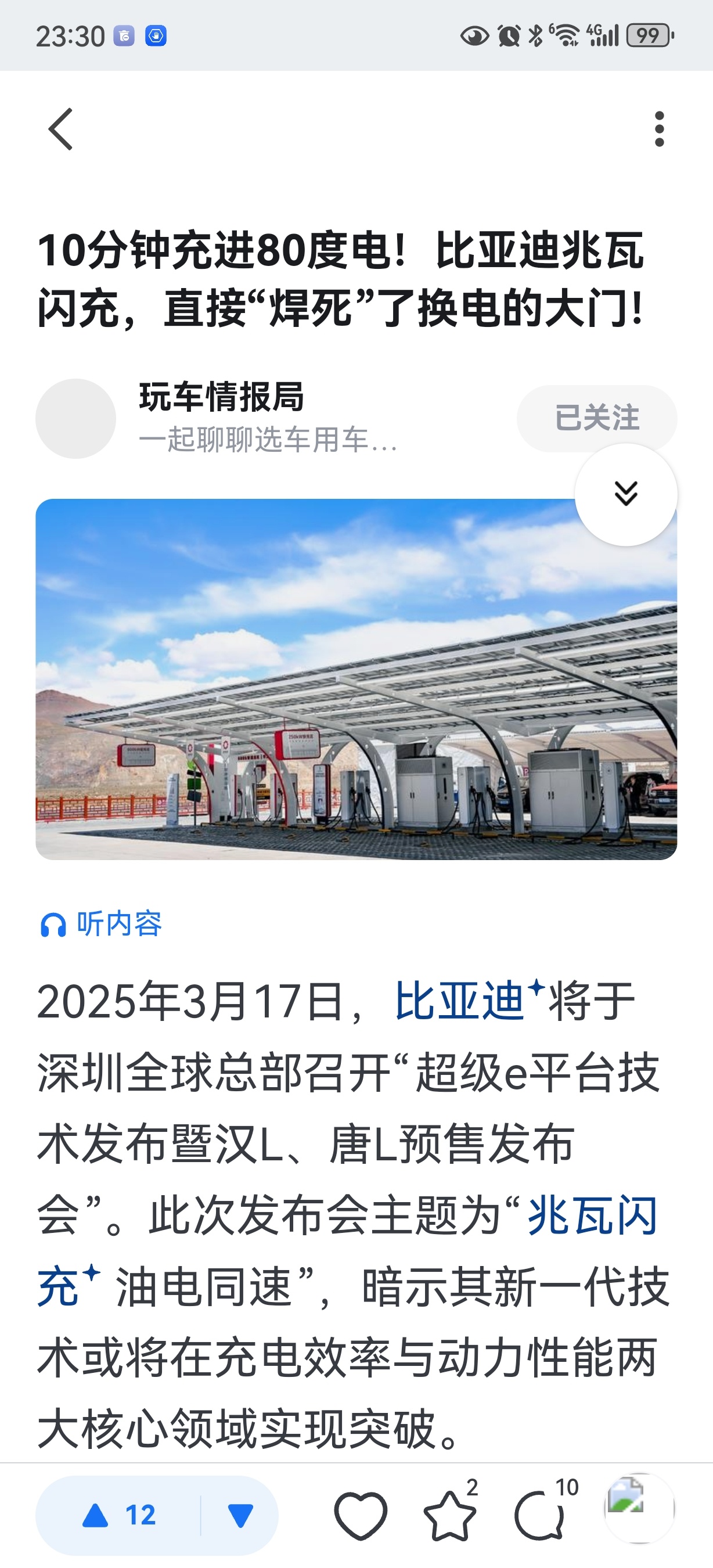Start 听内容 audio playback
This screenshot has height=1568, width=713.
(x=101, y=924)
